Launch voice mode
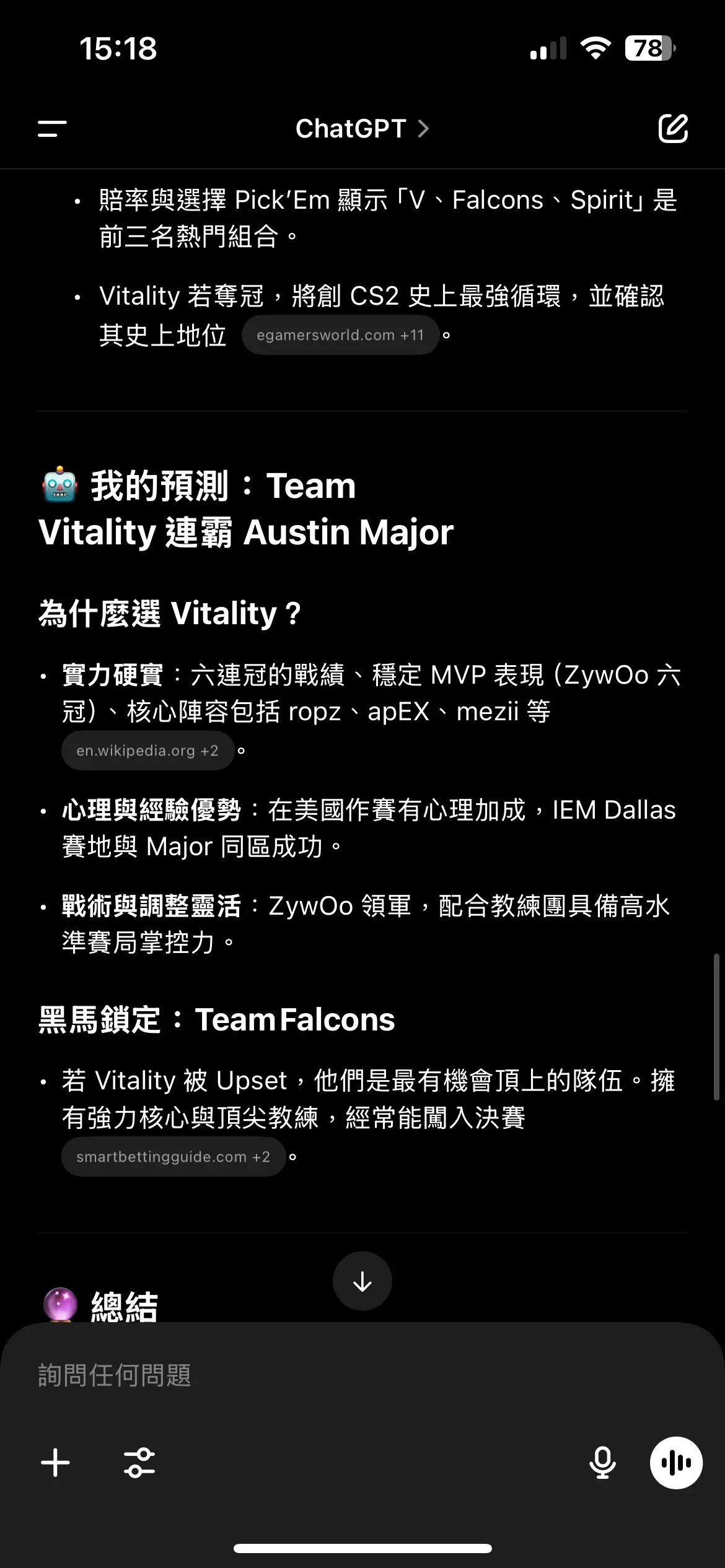This screenshot has width=725, height=1568. pyautogui.click(x=676, y=1463)
